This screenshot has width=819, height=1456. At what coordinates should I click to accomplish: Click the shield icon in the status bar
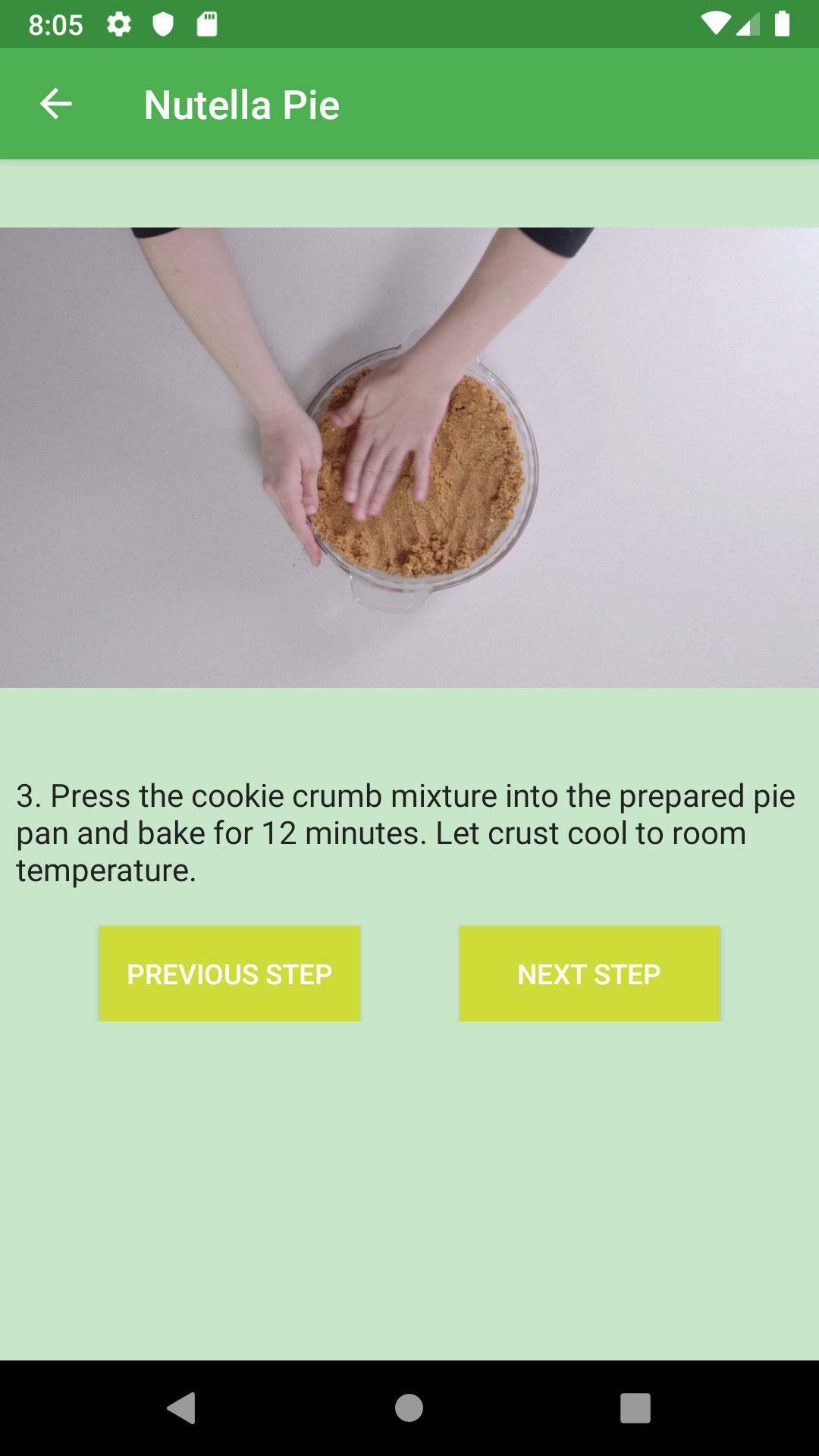(x=165, y=25)
